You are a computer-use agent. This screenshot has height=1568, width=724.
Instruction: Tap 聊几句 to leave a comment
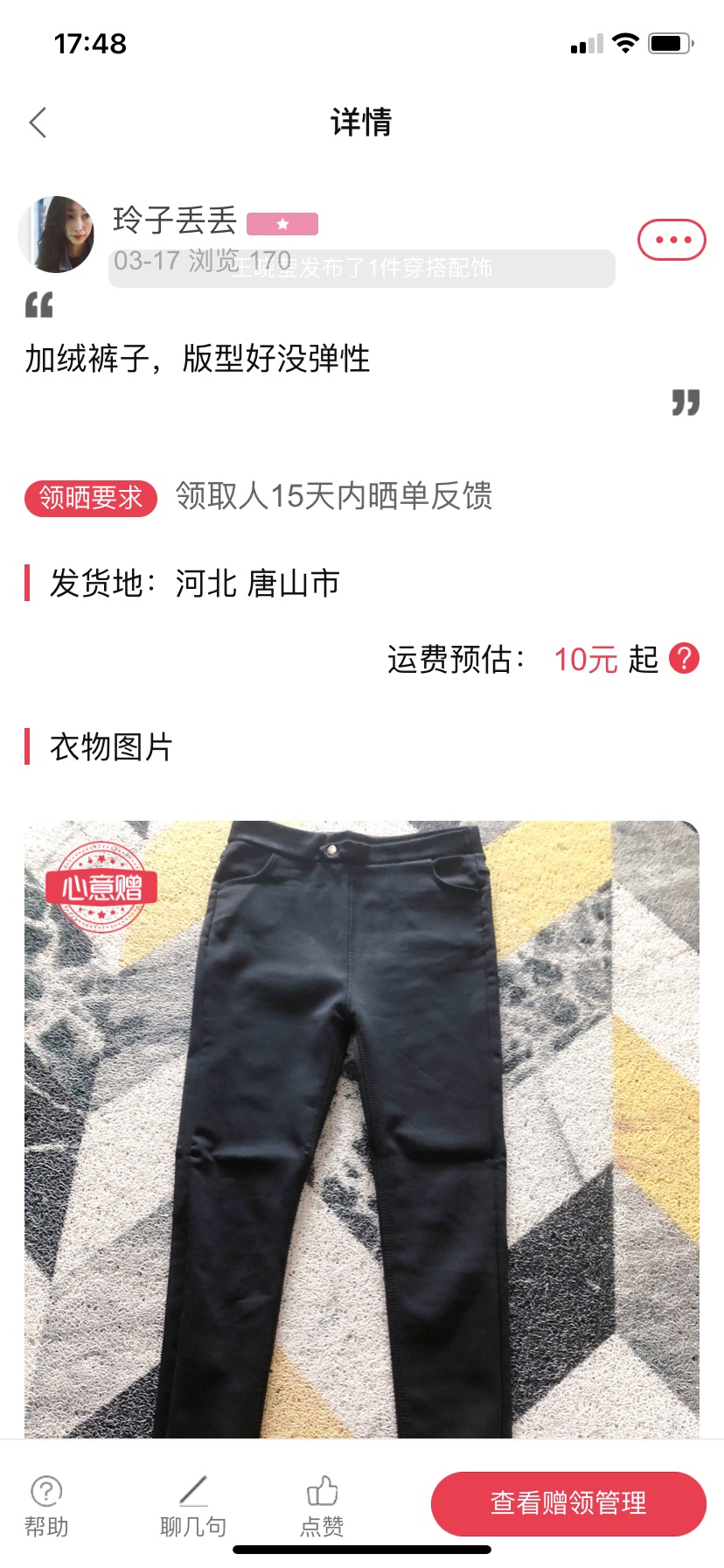pyautogui.click(x=193, y=1507)
